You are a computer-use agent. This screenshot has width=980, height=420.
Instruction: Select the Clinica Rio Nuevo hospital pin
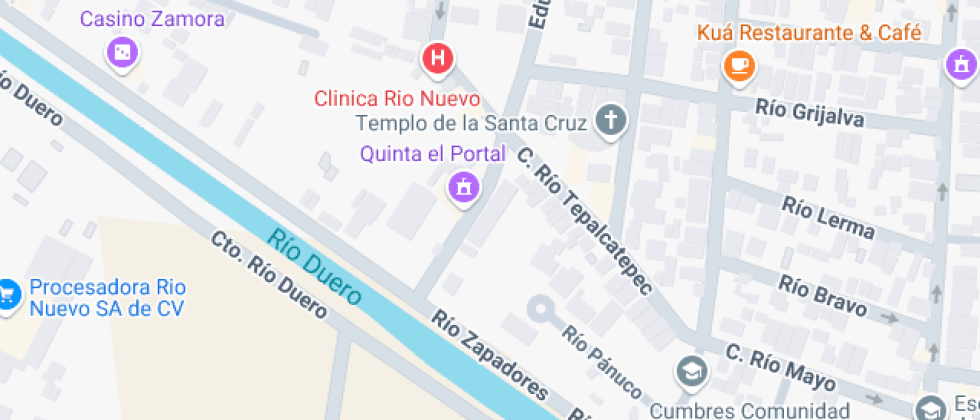pos(437,58)
